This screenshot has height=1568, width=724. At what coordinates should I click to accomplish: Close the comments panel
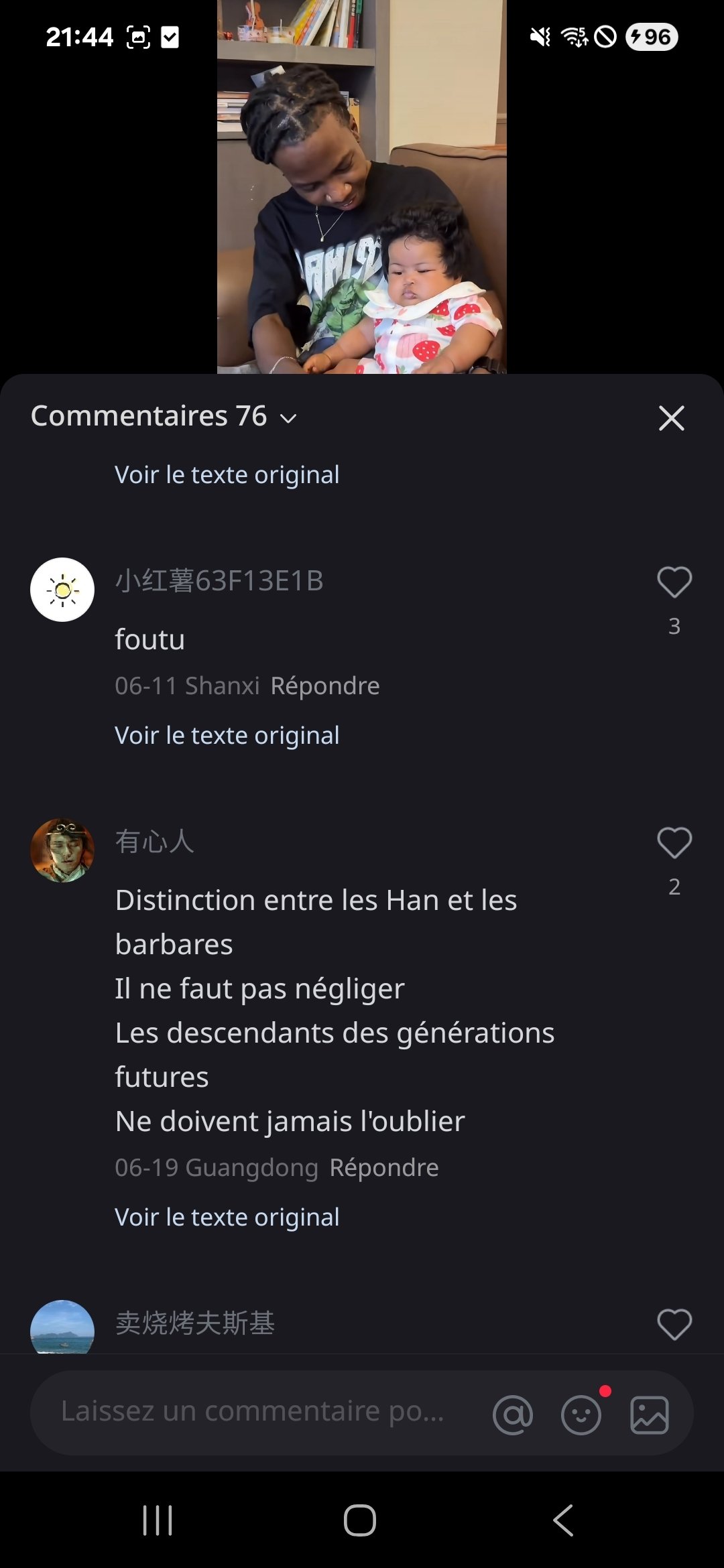tap(671, 418)
